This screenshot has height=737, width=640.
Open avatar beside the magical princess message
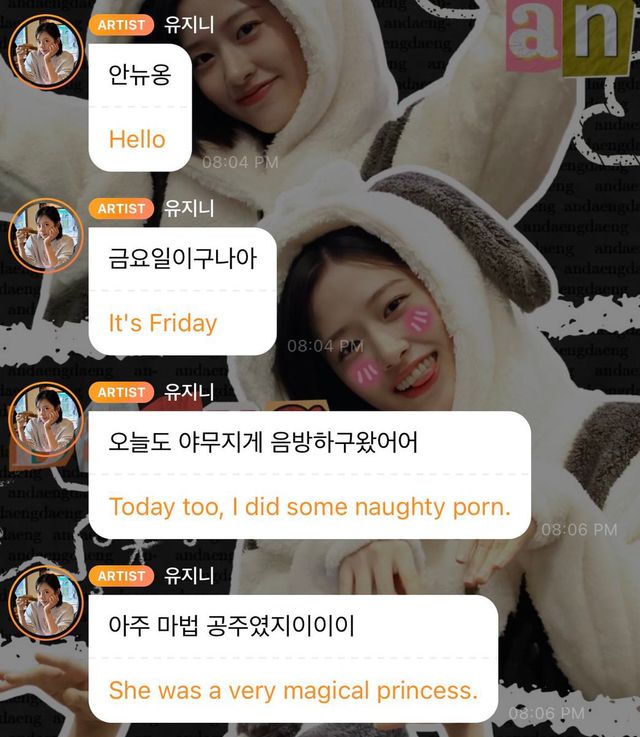[x=45, y=603]
